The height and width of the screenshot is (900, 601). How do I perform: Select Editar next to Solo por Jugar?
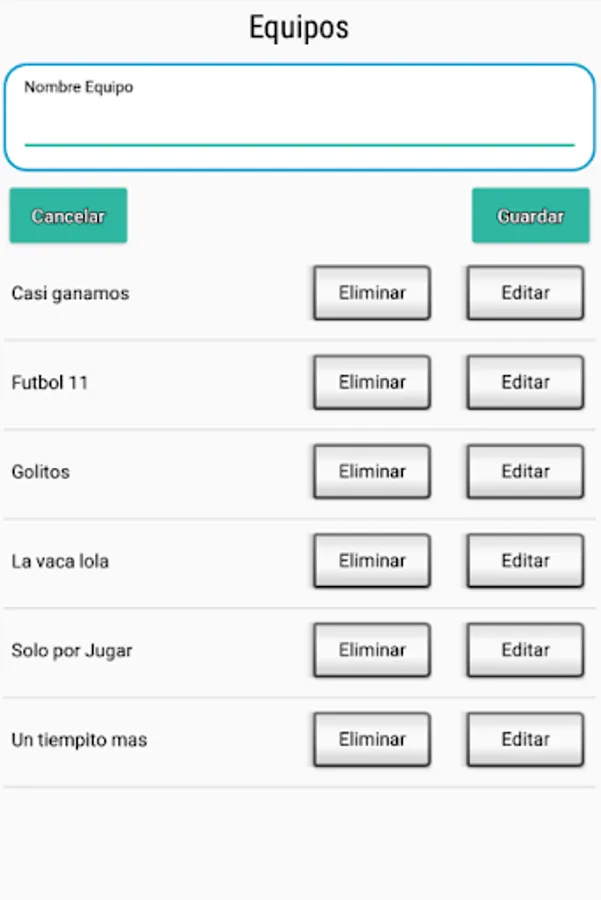tap(525, 650)
